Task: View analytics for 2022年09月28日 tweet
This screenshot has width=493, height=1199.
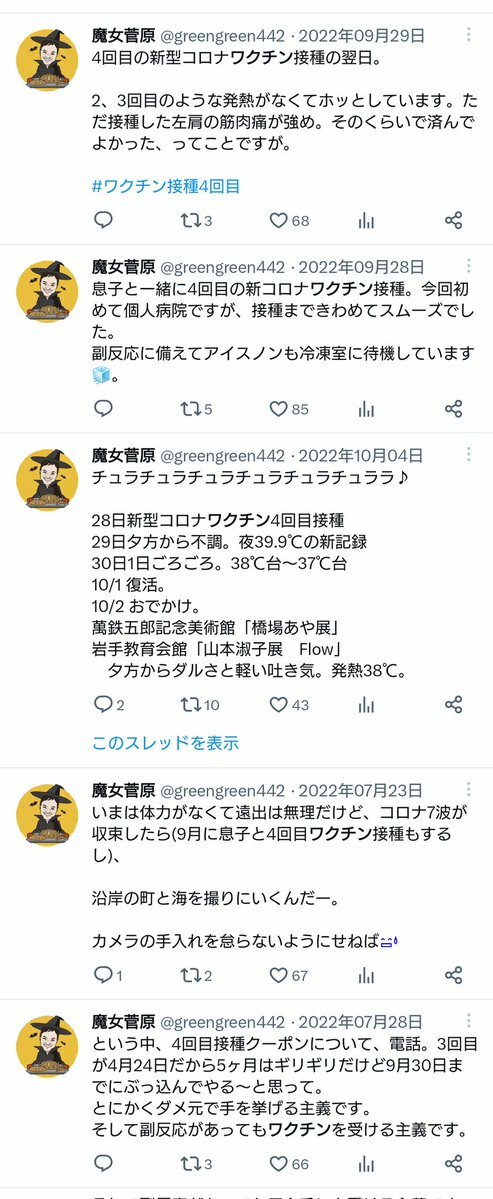Action: 366,409
